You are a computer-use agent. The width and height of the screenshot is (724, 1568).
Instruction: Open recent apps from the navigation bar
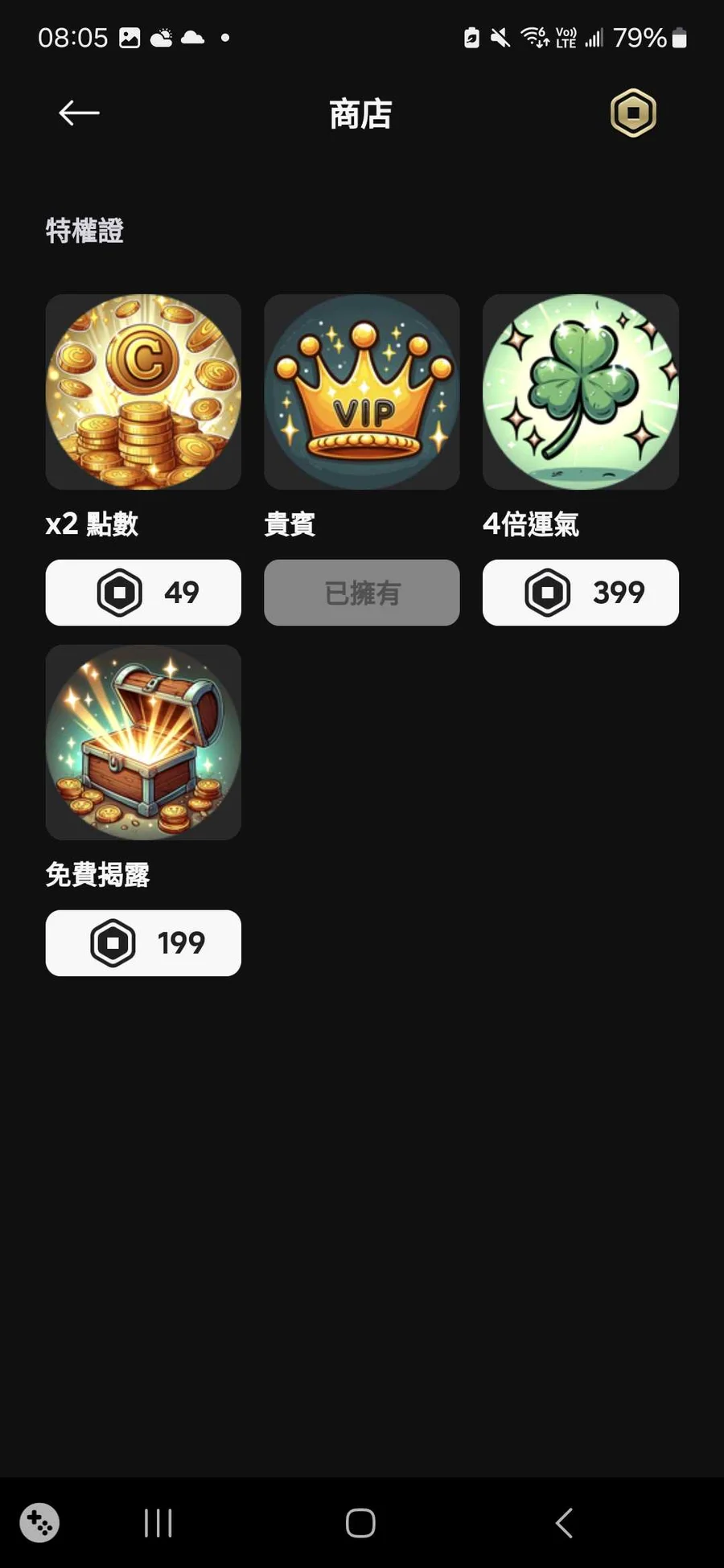tap(158, 1522)
